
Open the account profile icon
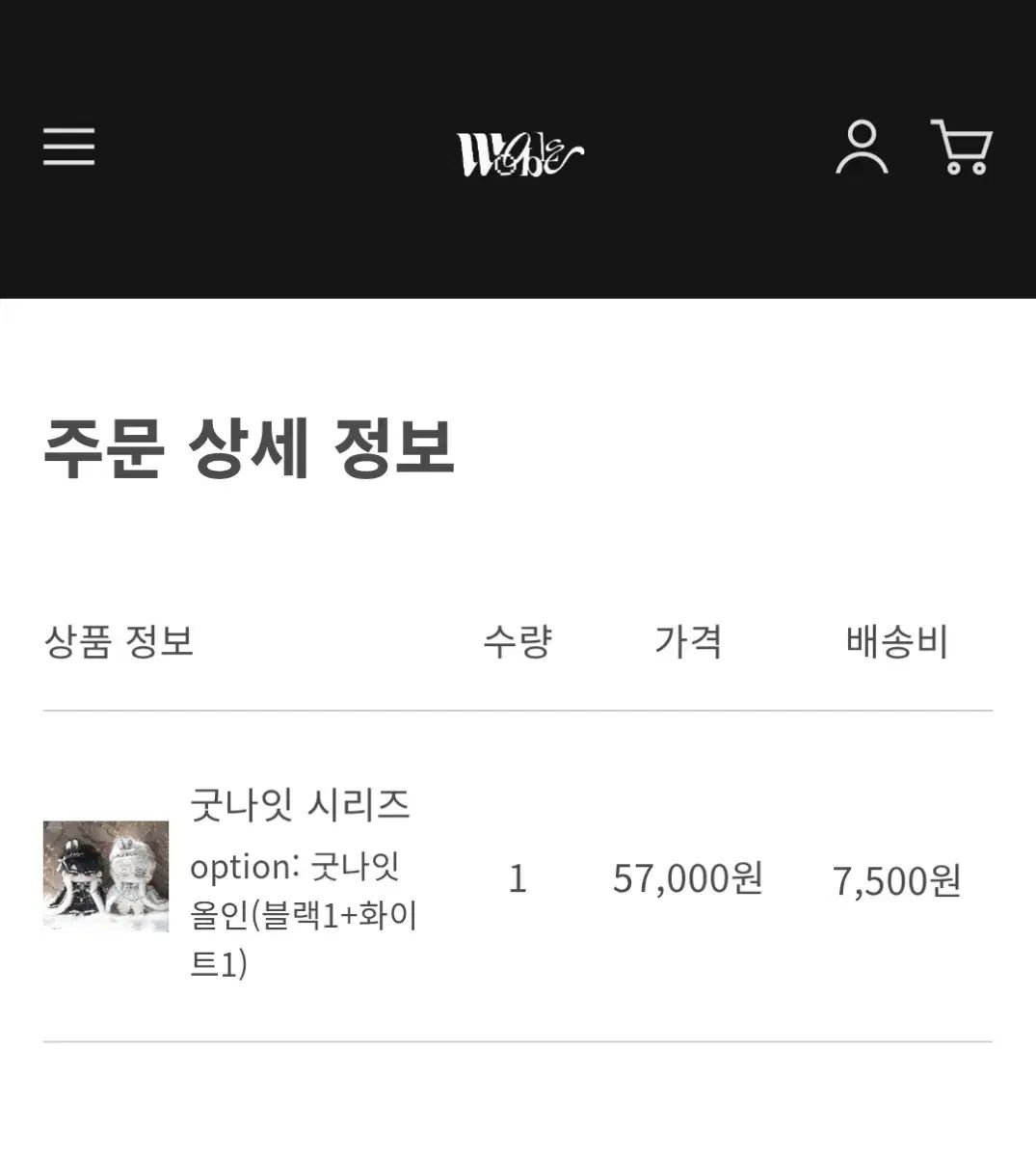point(861,148)
